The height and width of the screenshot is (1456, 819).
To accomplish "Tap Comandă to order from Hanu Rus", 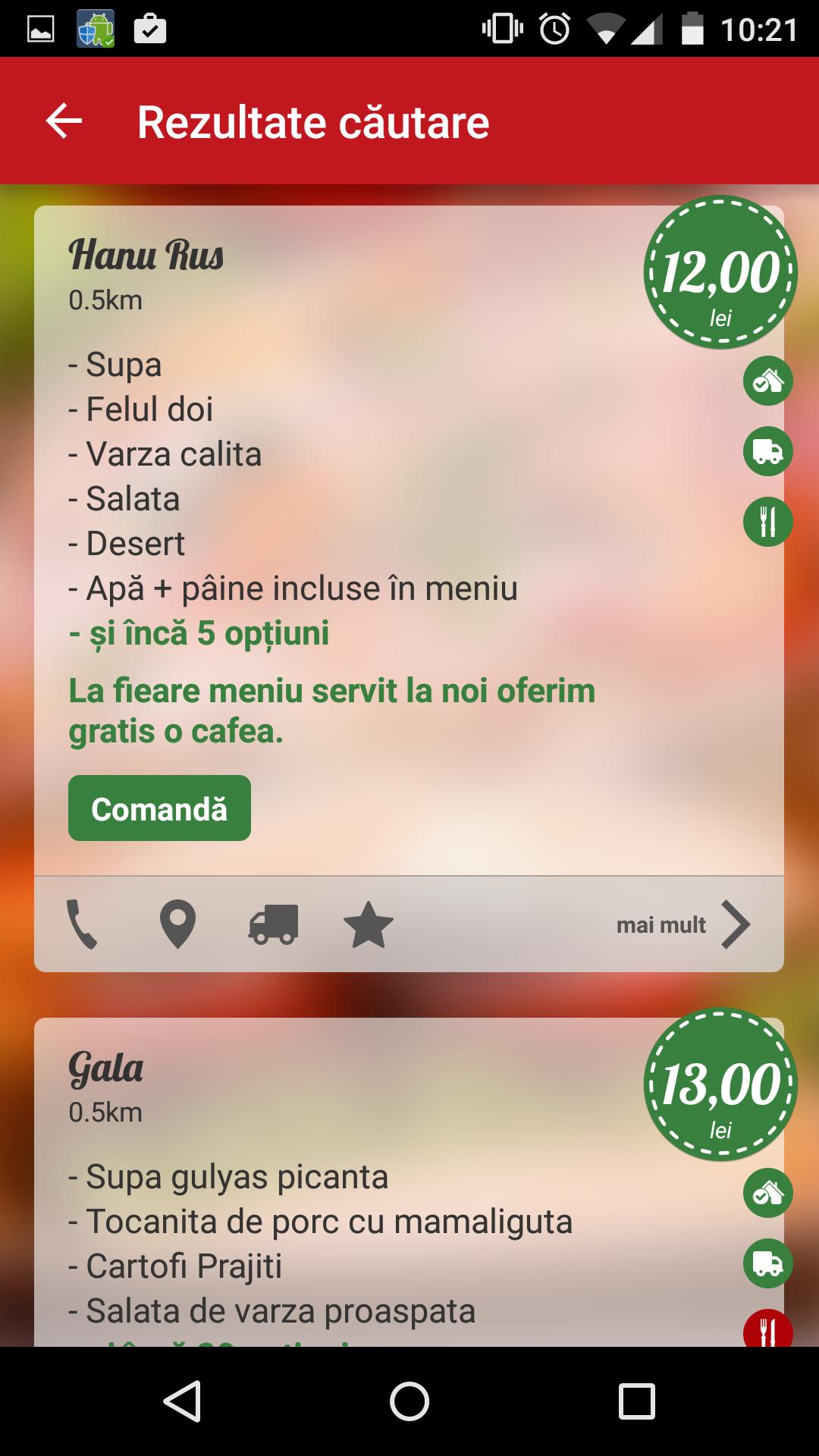I will coord(159,808).
